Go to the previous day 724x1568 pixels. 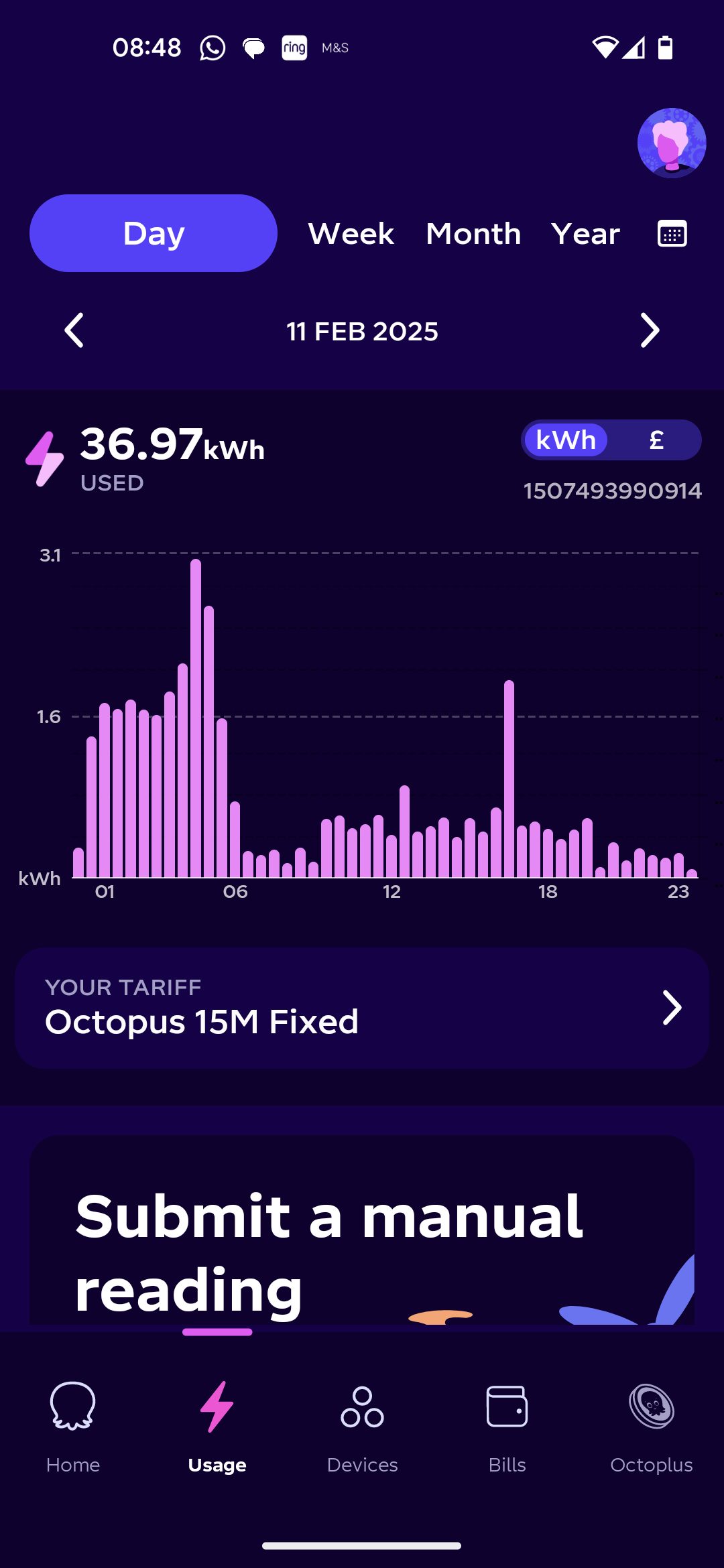coord(74,330)
